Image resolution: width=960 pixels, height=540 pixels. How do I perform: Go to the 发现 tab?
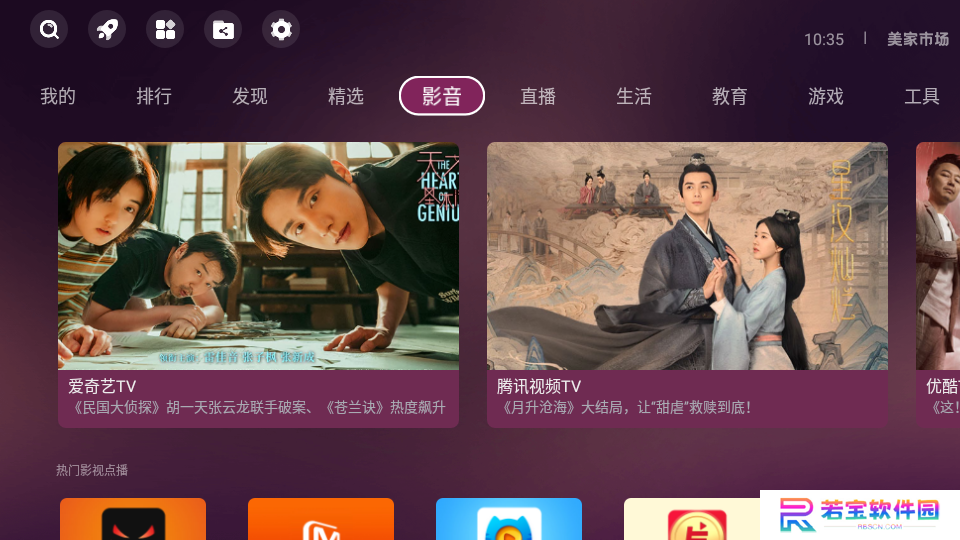click(x=250, y=96)
